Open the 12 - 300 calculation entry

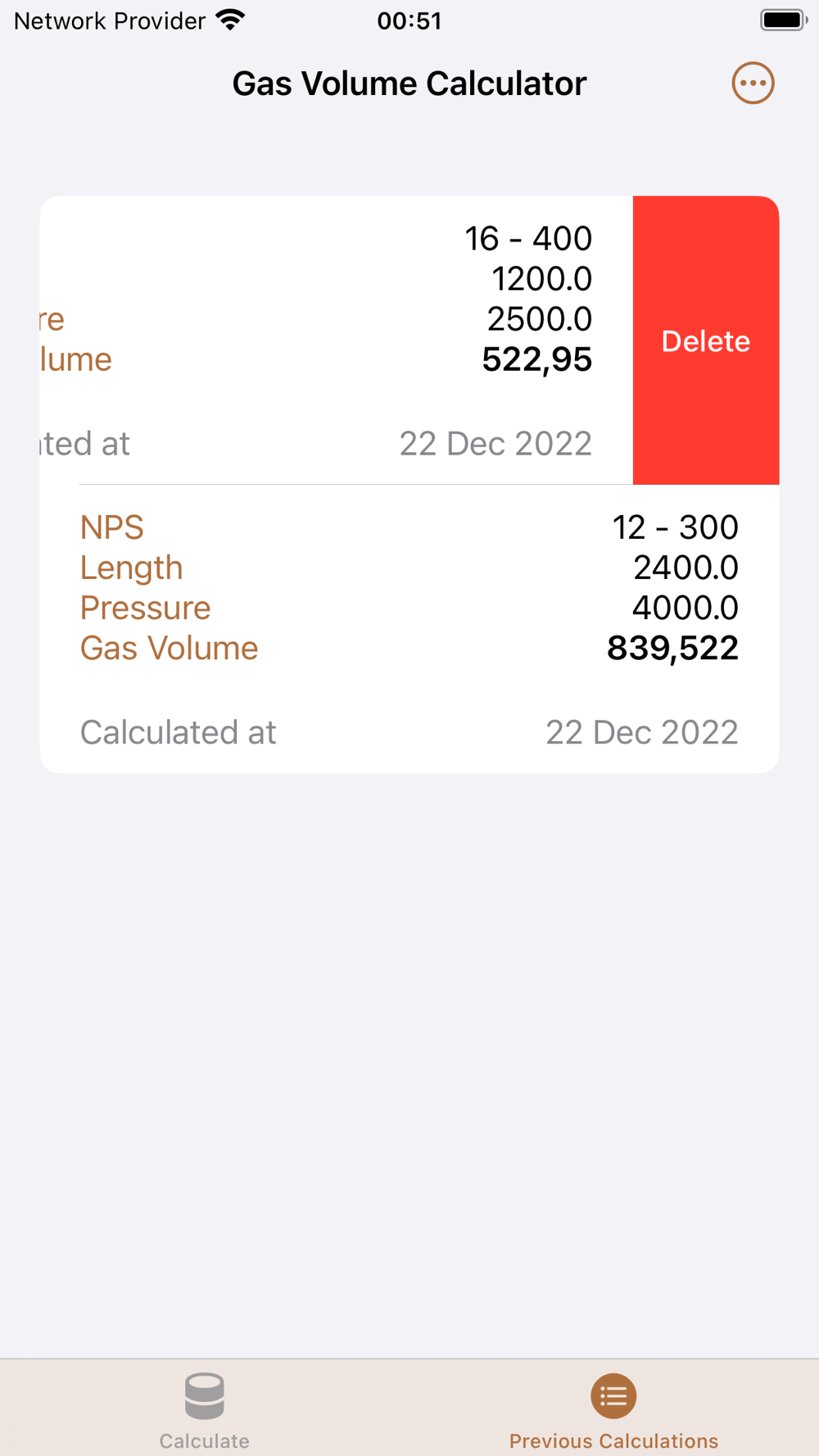click(x=409, y=629)
